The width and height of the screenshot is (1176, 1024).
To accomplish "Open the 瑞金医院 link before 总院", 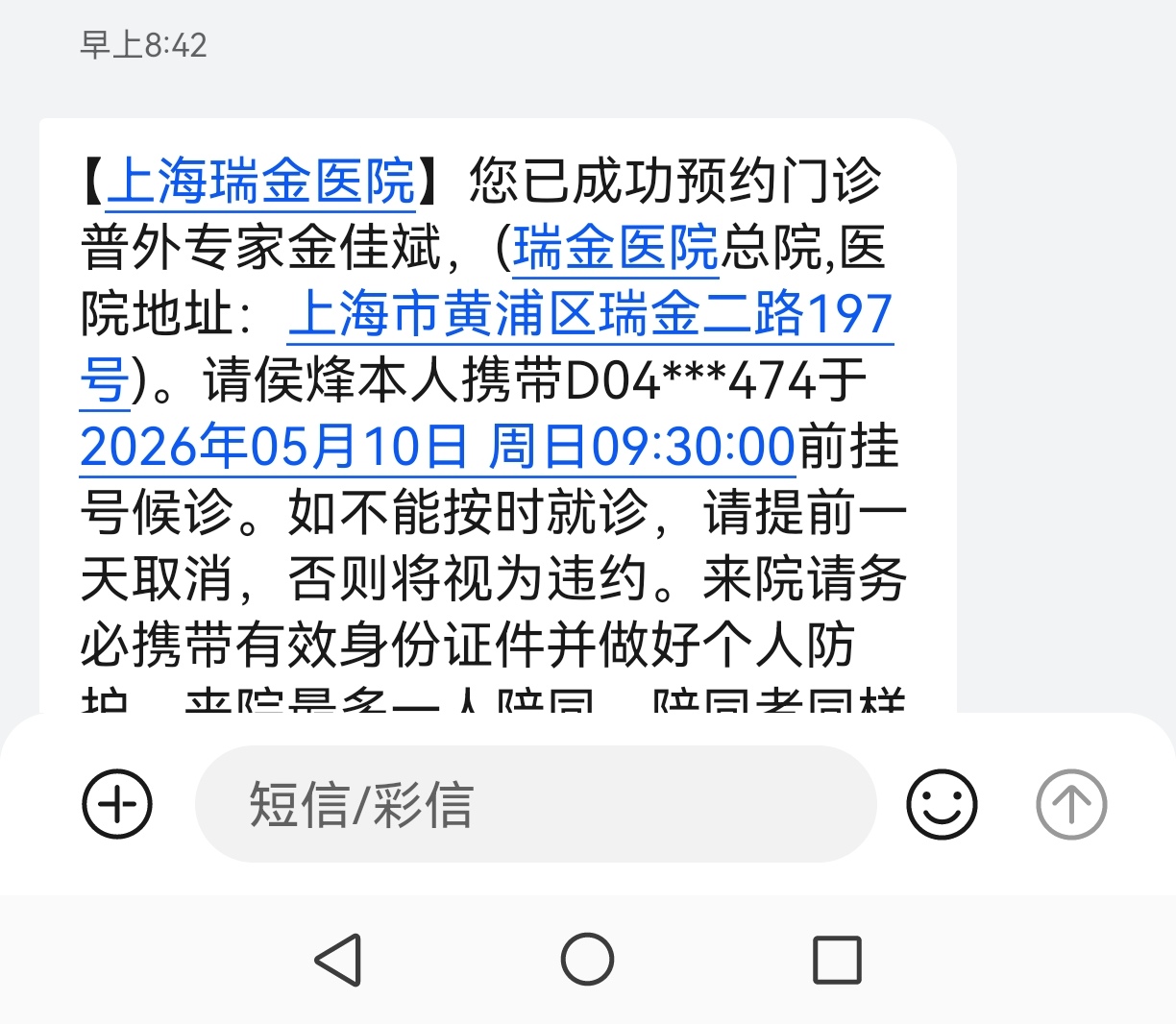I will point(616,249).
